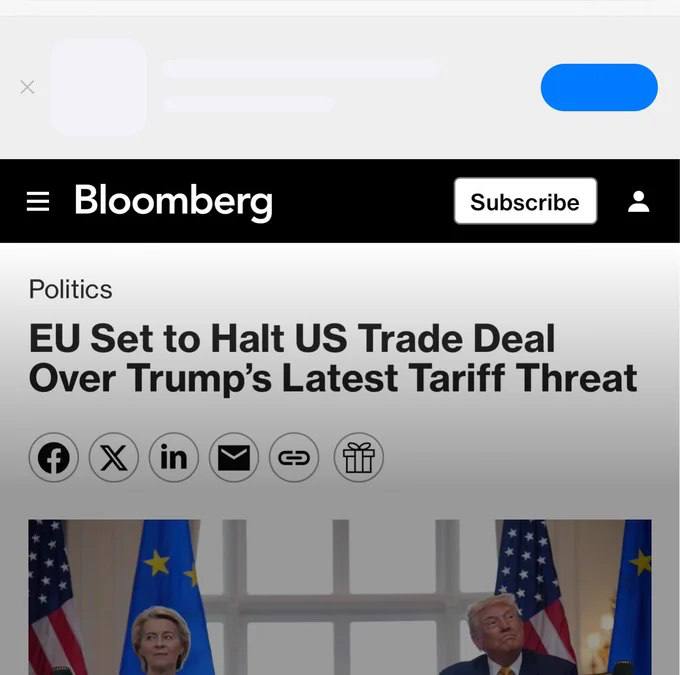
Task: Dismiss the top app banner
Action: coord(27,87)
